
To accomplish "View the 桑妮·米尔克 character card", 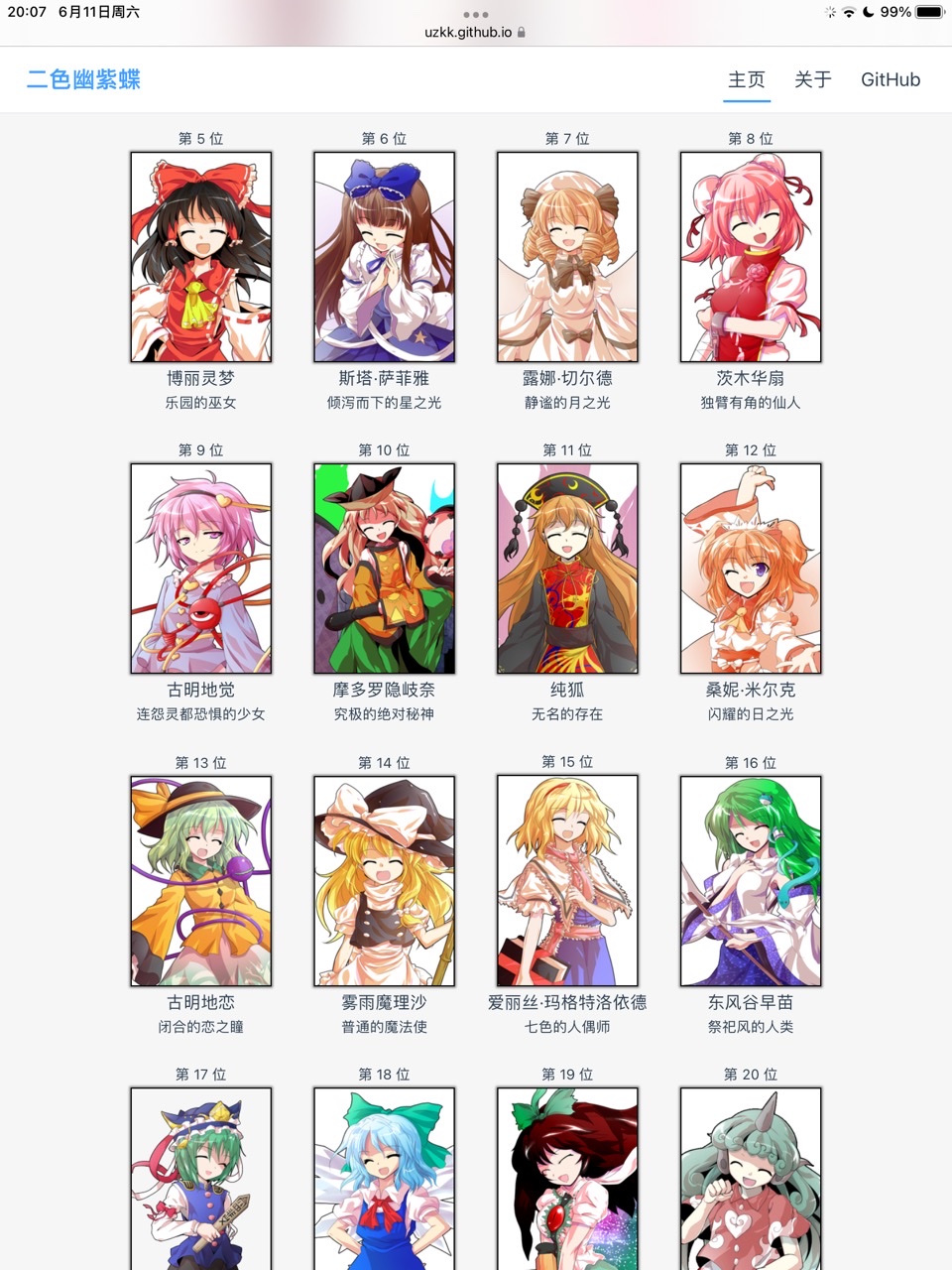I will pyautogui.click(x=751, y=569).
